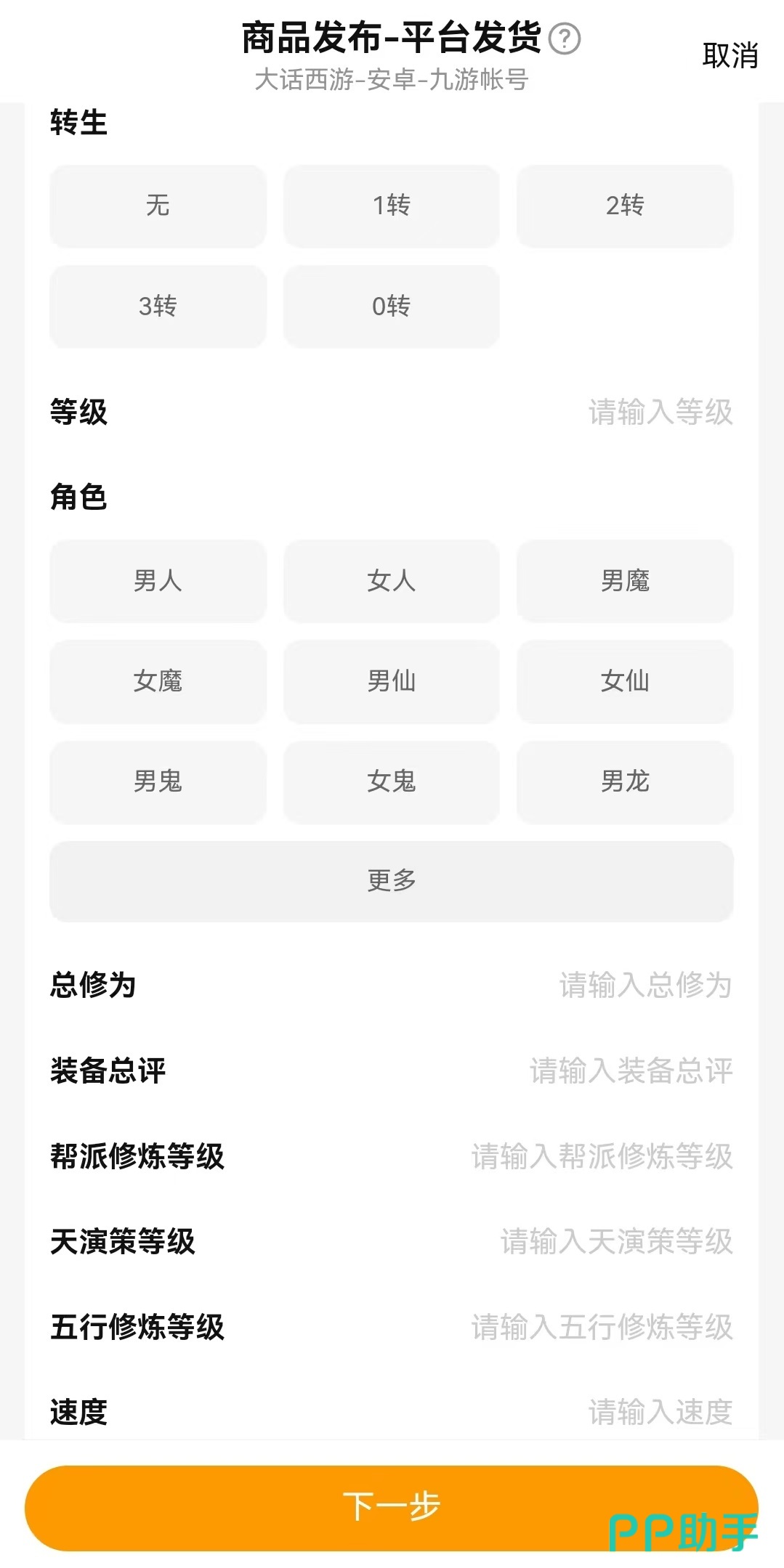Image resolution: width=784 pixels, height=1568 pixels.
Task: Select 男人 as the character
Action: tap(158, 581)
